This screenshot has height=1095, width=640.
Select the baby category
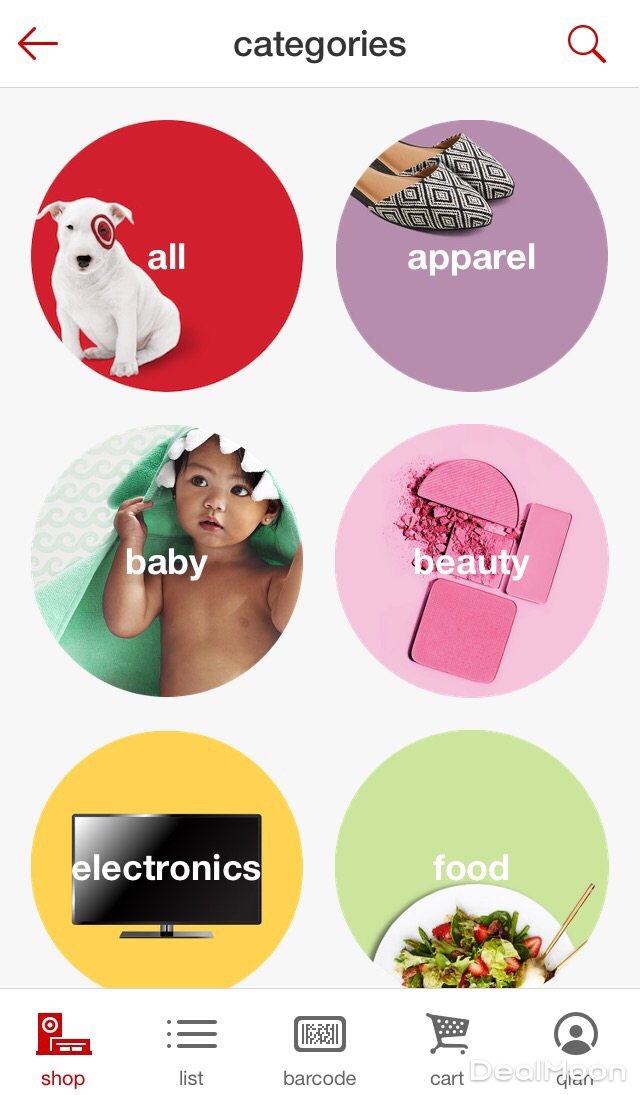[x=167, y=561]
